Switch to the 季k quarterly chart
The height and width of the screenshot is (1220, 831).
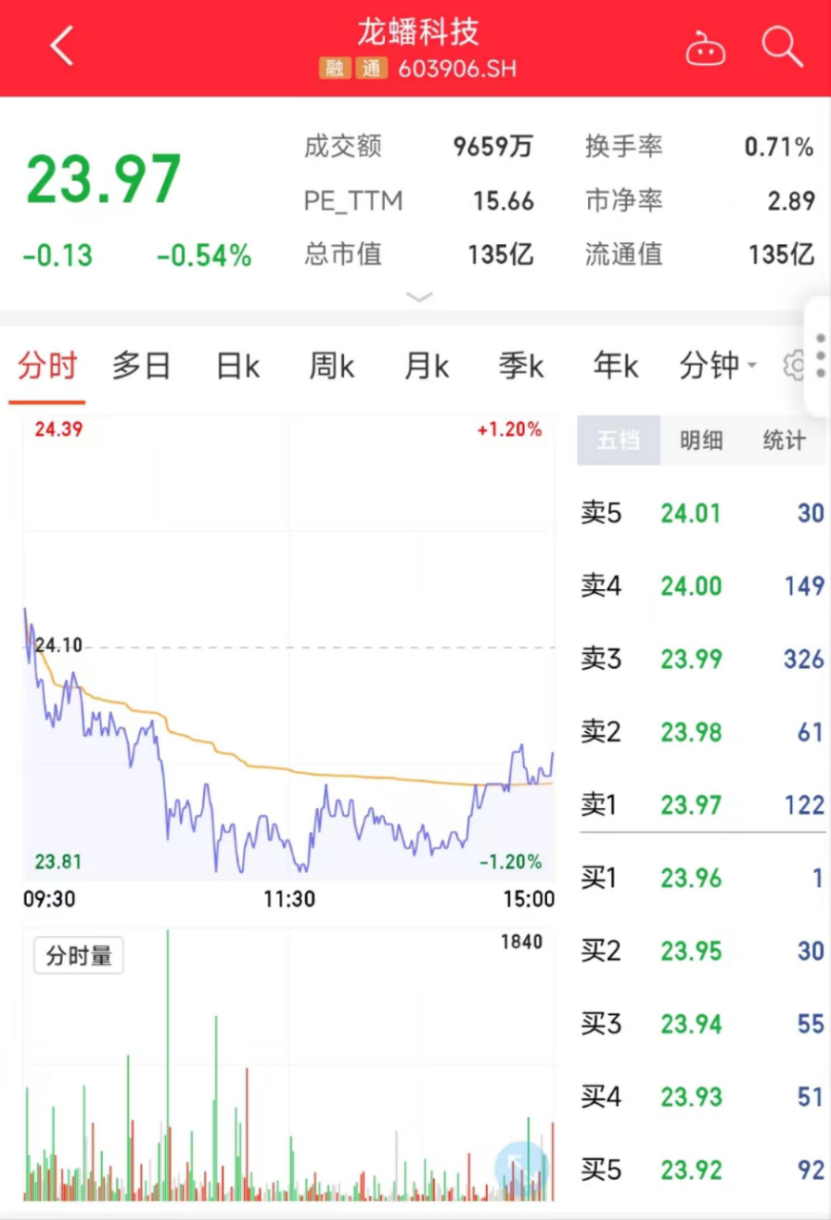pyautogui.click(x=521, y=366)
